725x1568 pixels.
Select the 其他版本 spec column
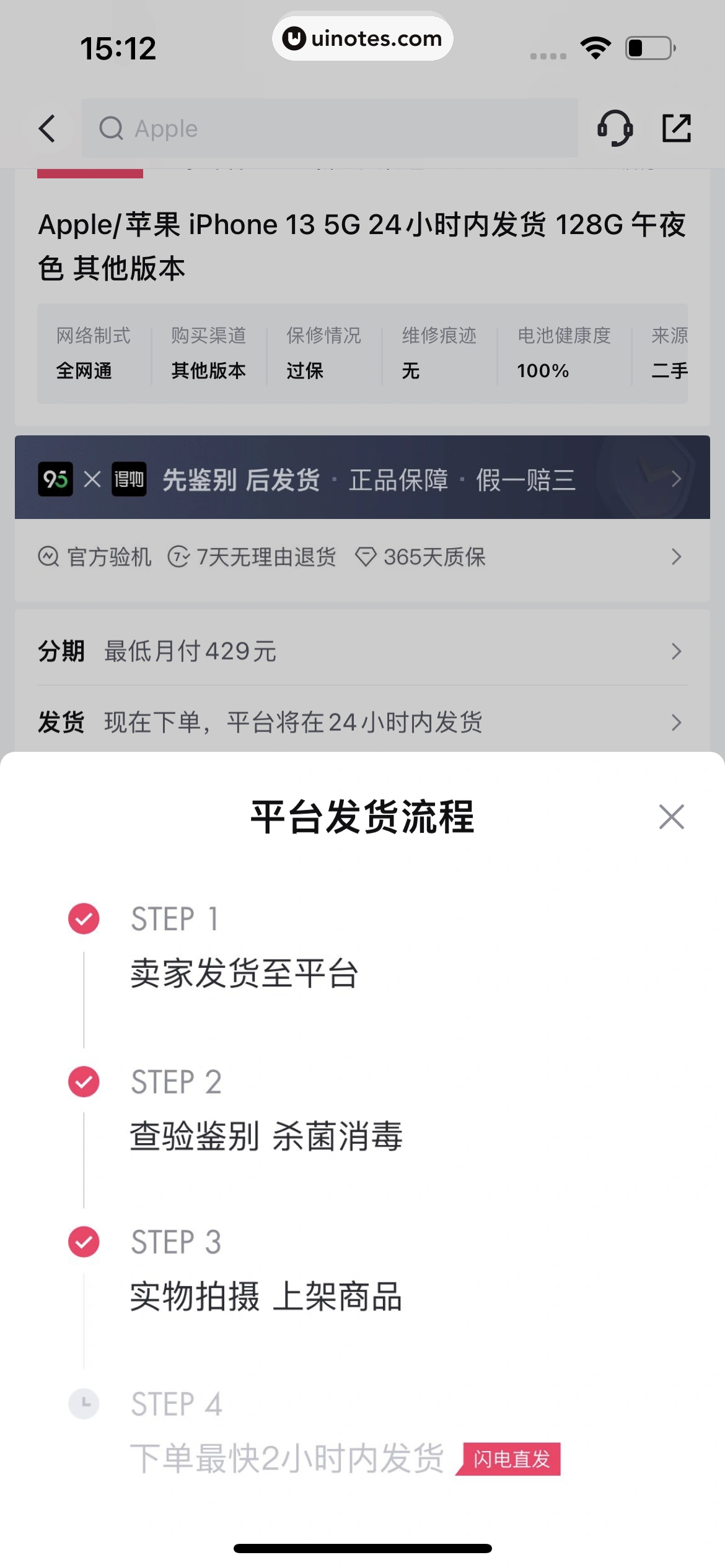[x=208, y=353]
